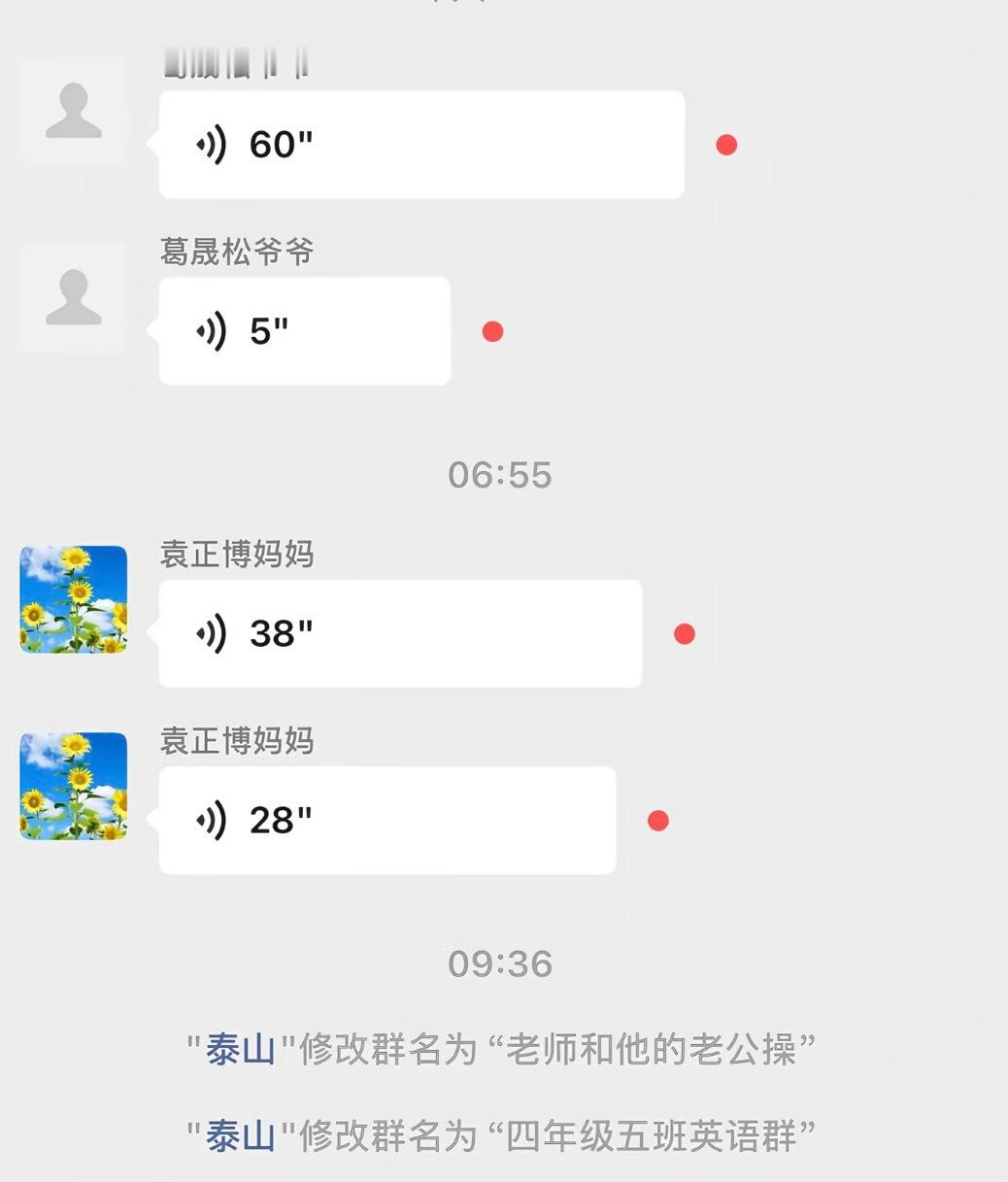The image size is (1008, 1182).
Task: Click the 06:55 timestamp label
Action: click(501, 475)
